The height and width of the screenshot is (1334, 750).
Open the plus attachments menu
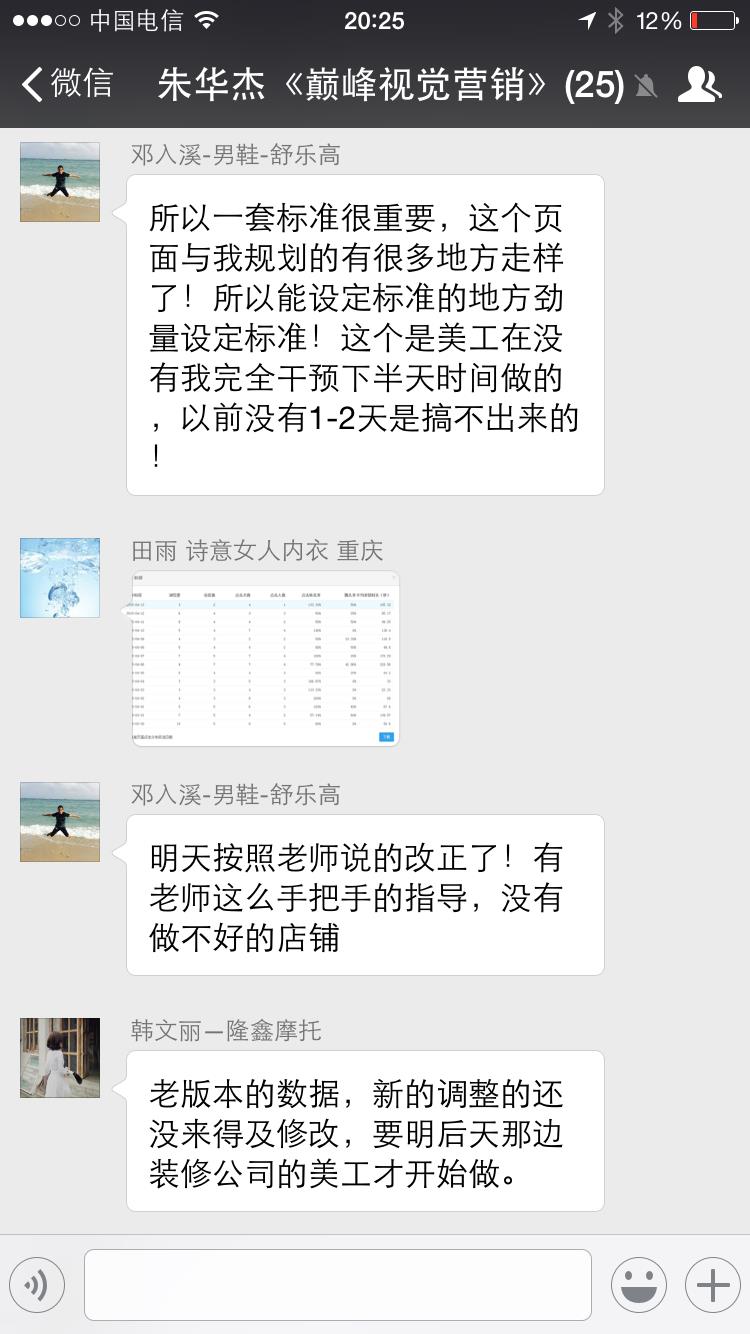click(712, 1284)
